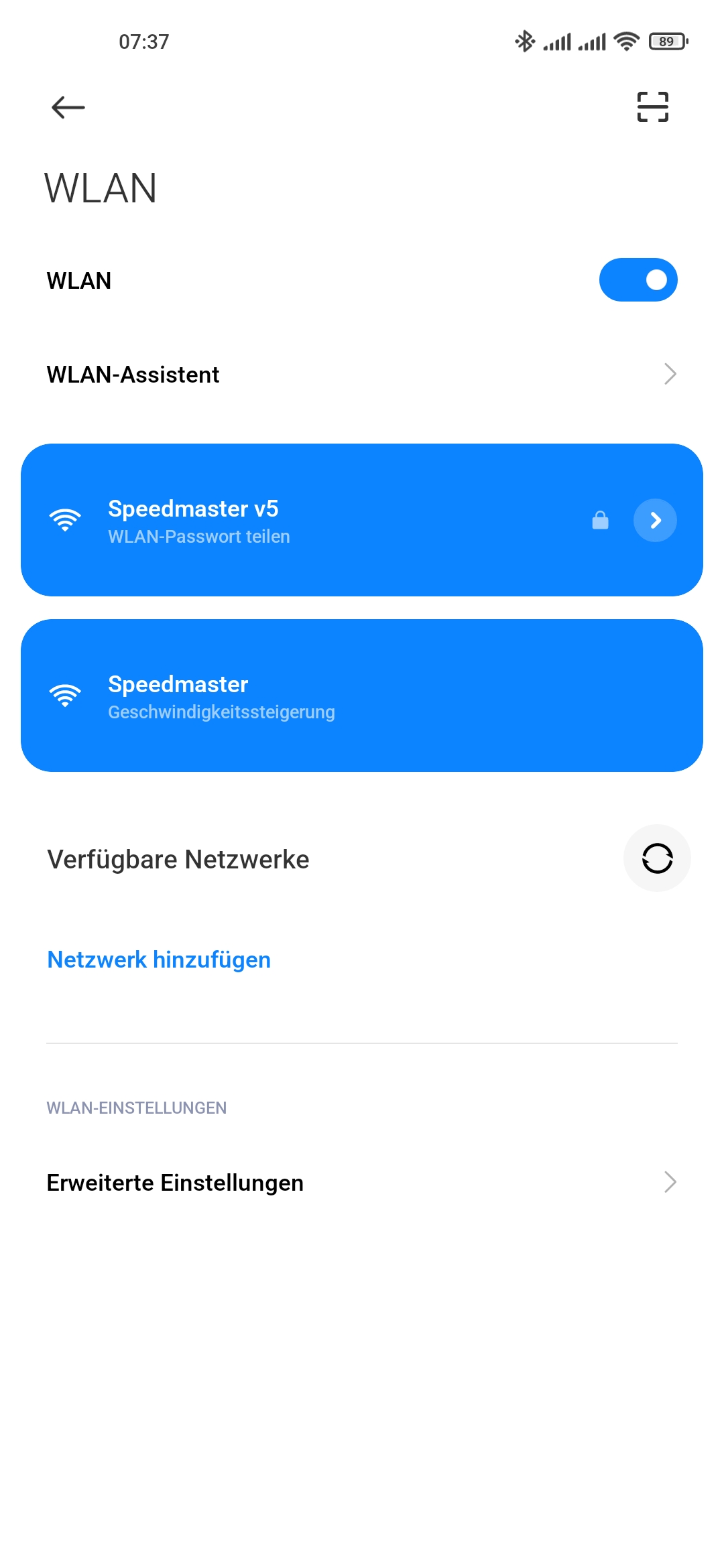The height and width of the screenshot is (1568, 724).
Task: Tap Netzwerk hinzufügen link
Action: pyautogui.click(x=159, y=960)
